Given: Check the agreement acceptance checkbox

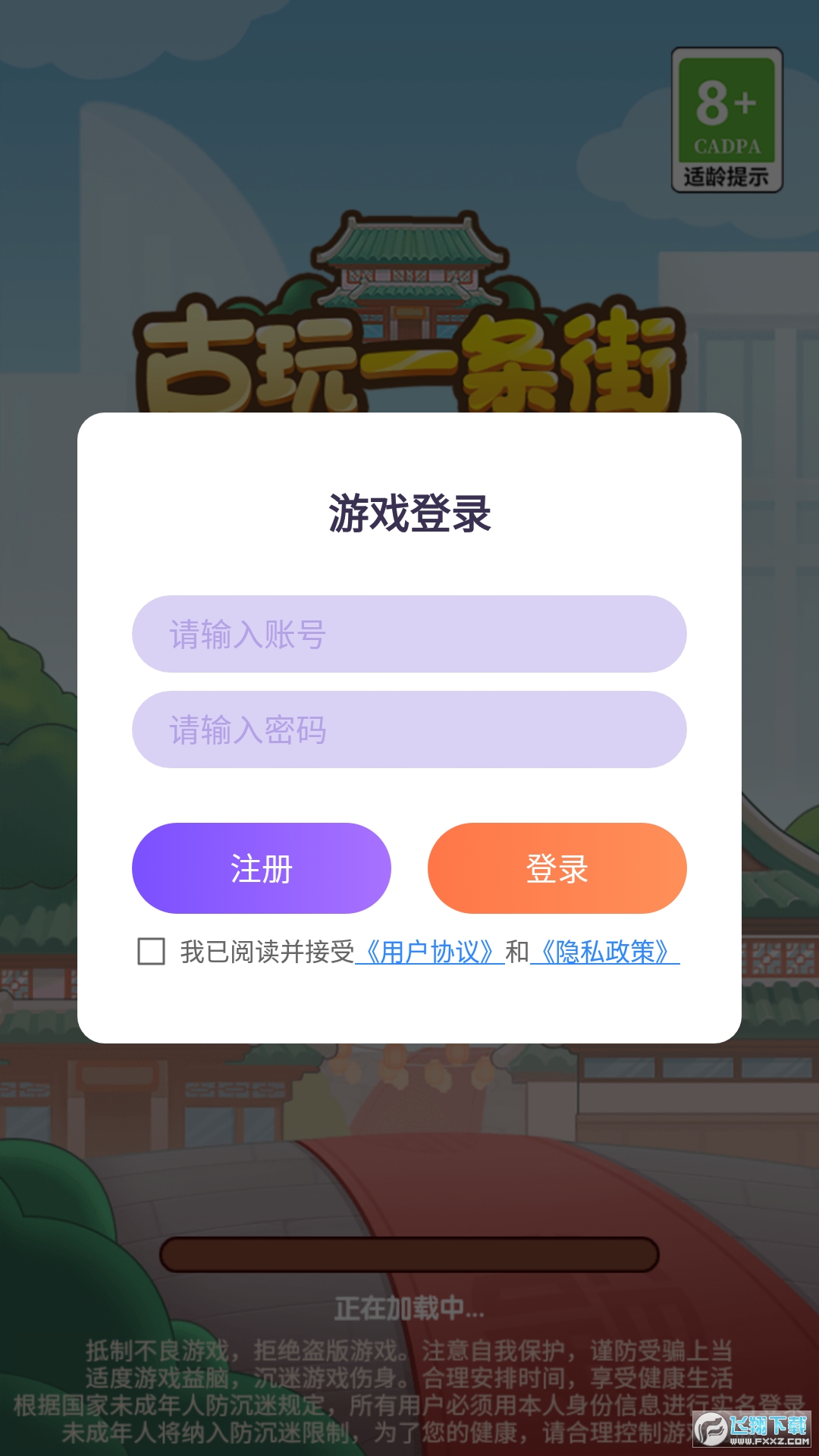Looking at the screenshot, I should coord(151,951).
